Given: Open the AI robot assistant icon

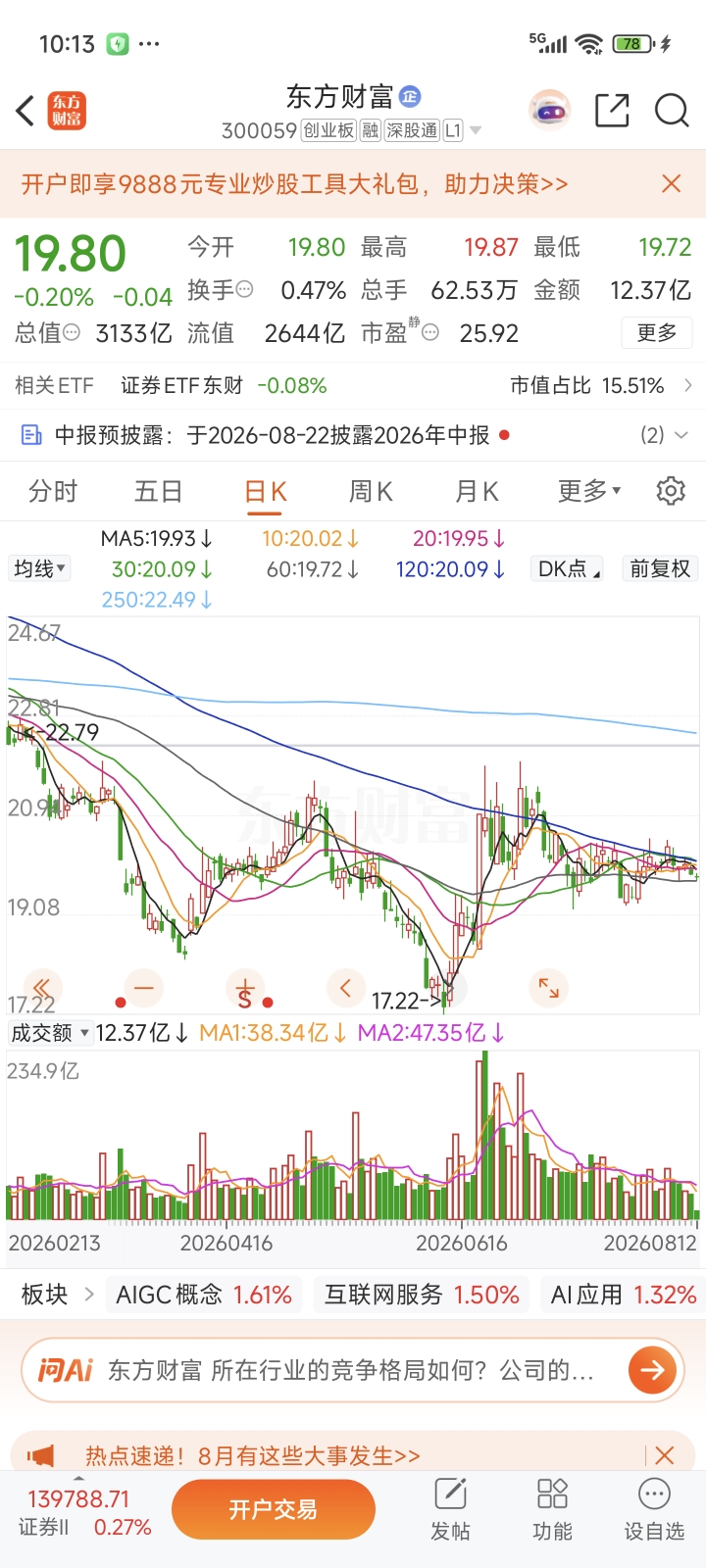Looking at the screenshot, I should coord(549,110).
